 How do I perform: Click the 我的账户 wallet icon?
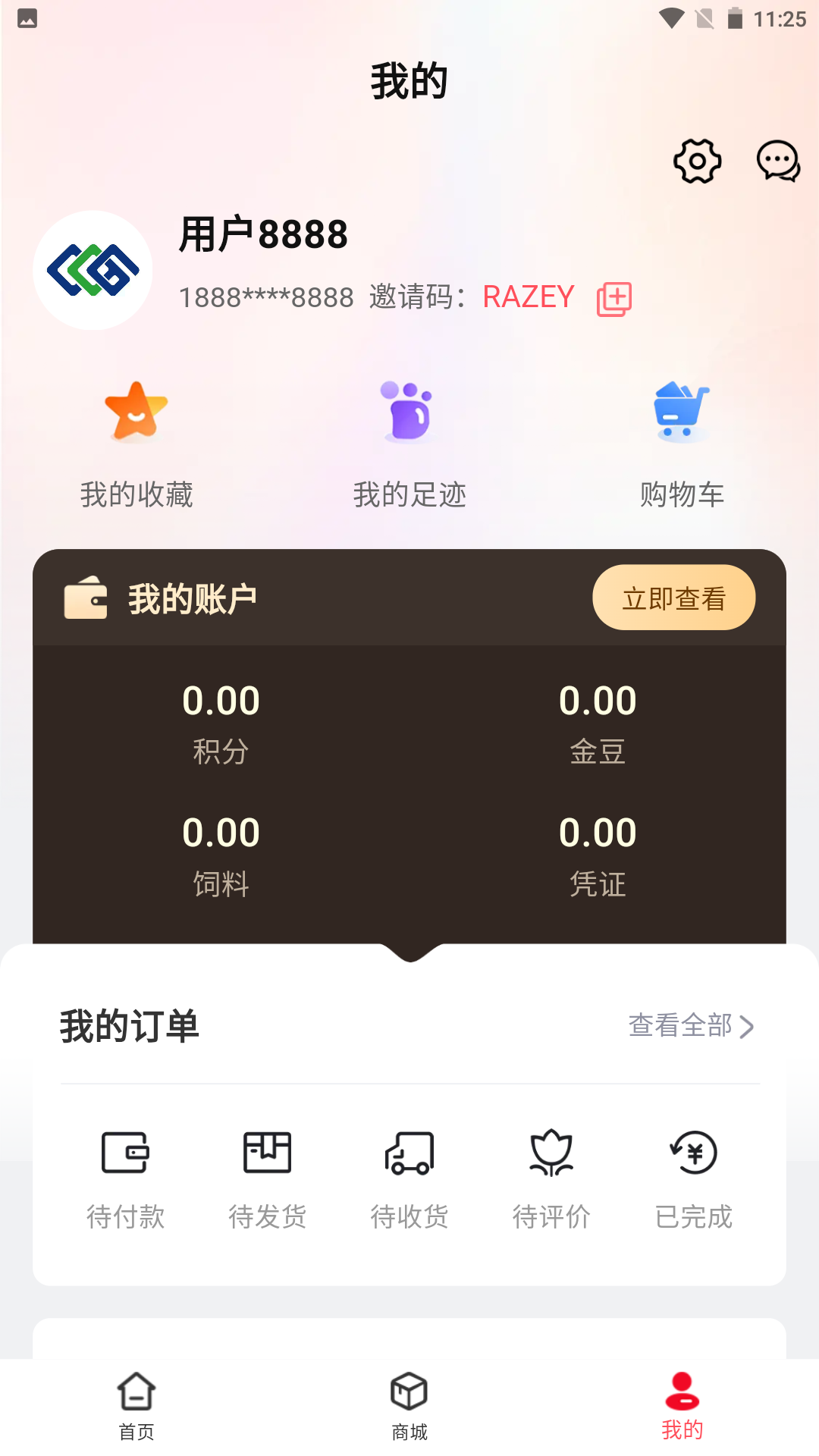click(x=85, y=597)
